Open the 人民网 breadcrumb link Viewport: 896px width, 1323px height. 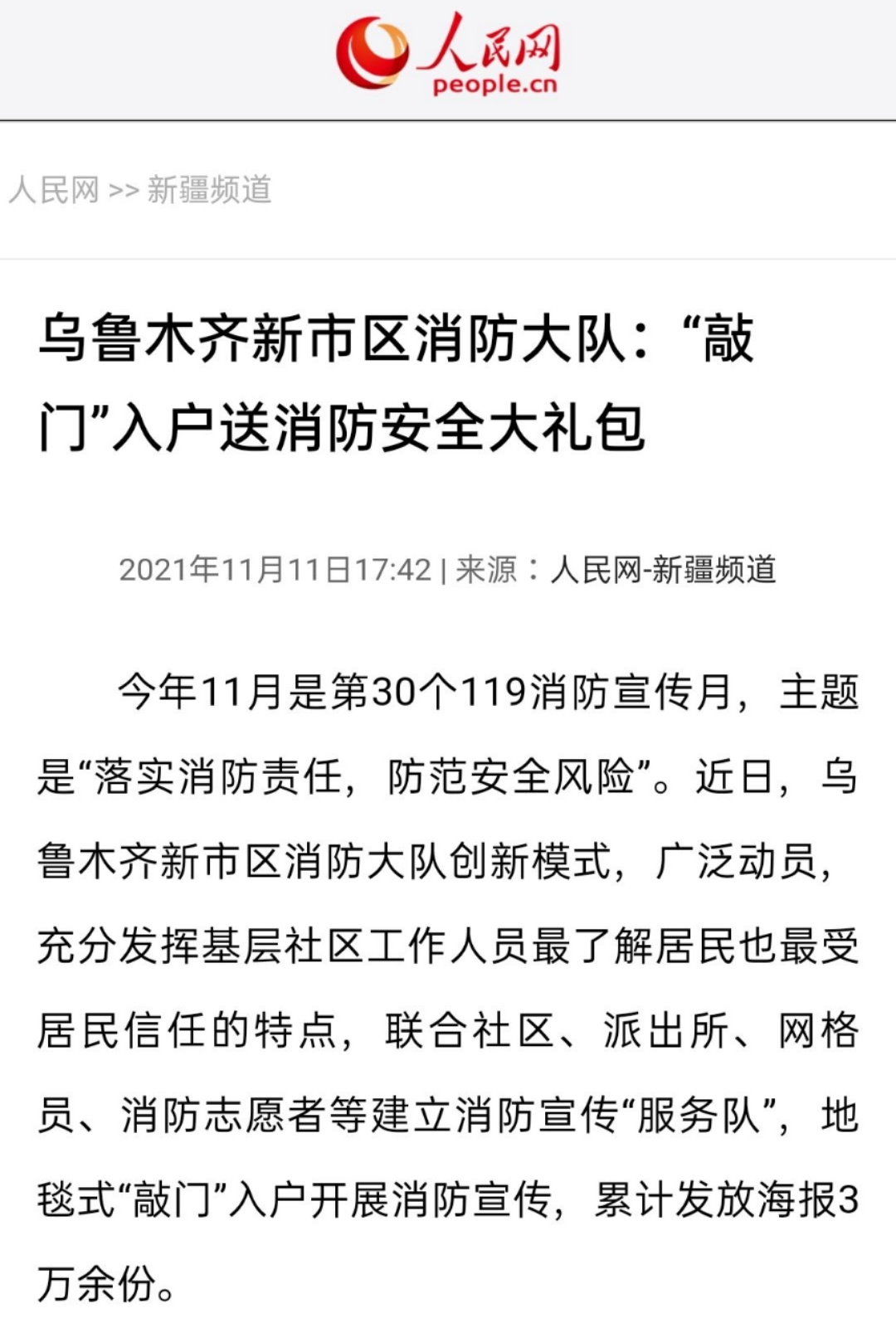[54, 190]
